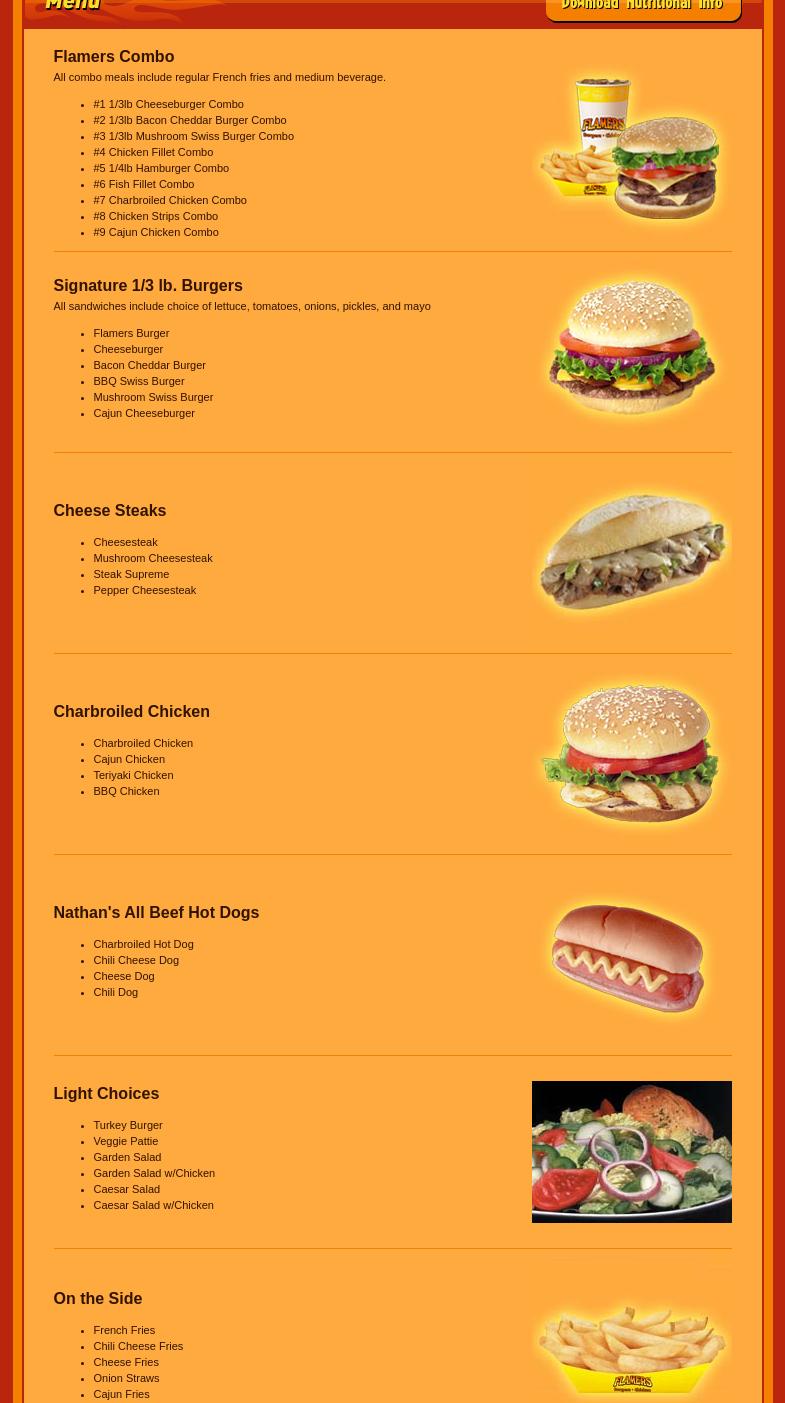Click the French fries basket image

(631, 1350)
